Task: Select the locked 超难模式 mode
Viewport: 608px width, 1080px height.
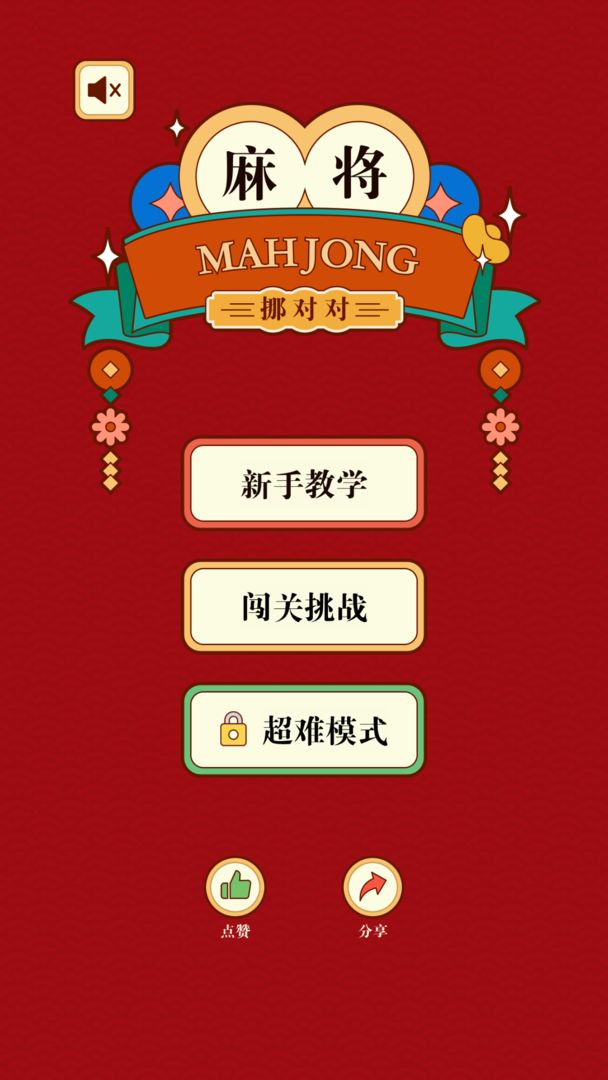Action: (304, 730)
